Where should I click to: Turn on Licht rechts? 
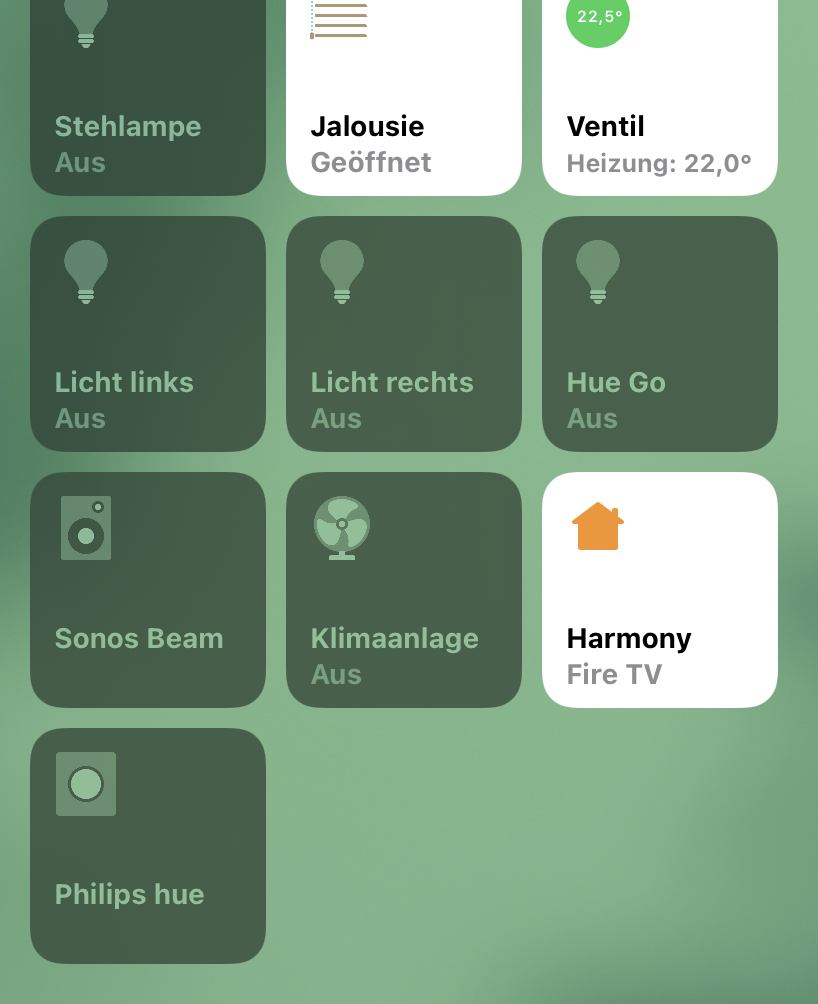point(404,334)
